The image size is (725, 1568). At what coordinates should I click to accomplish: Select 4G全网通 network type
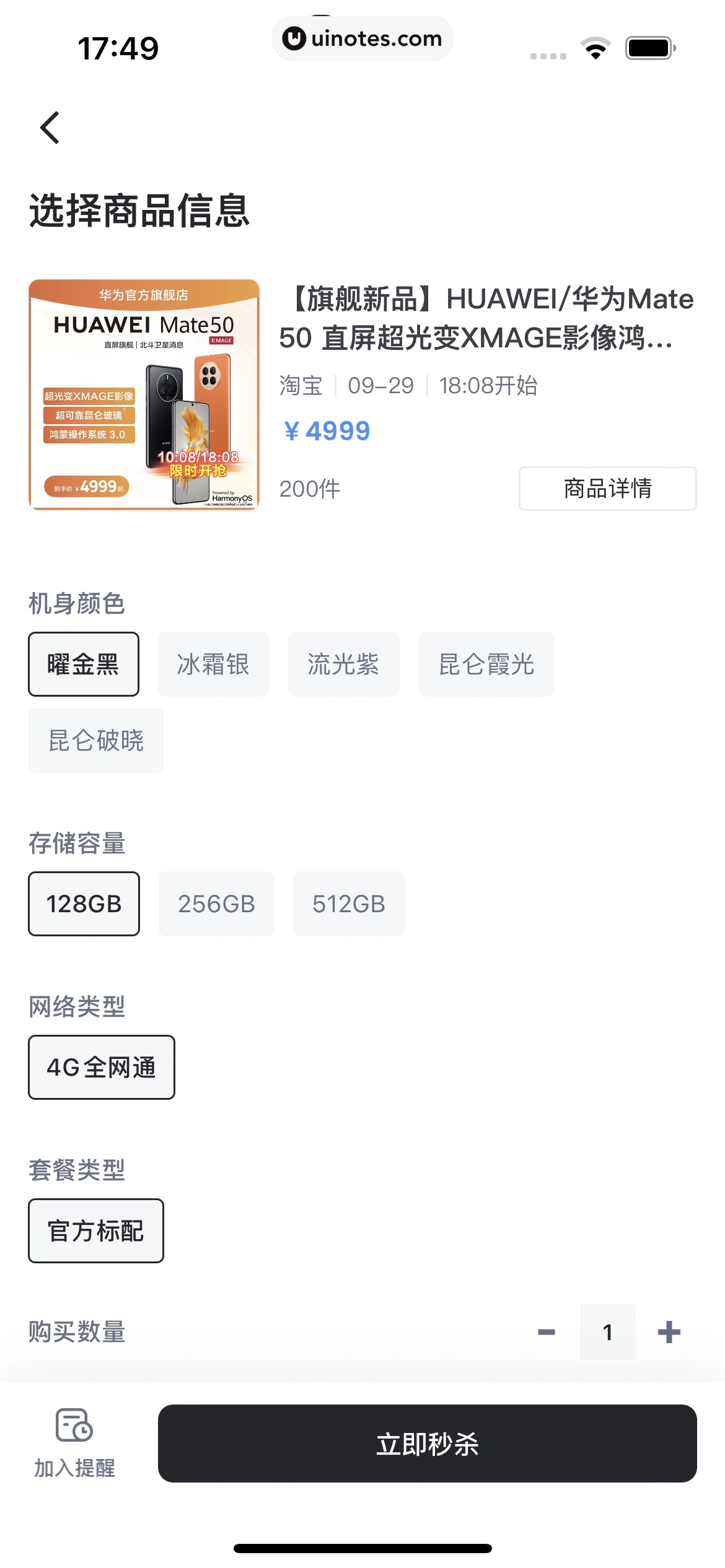102,1068
